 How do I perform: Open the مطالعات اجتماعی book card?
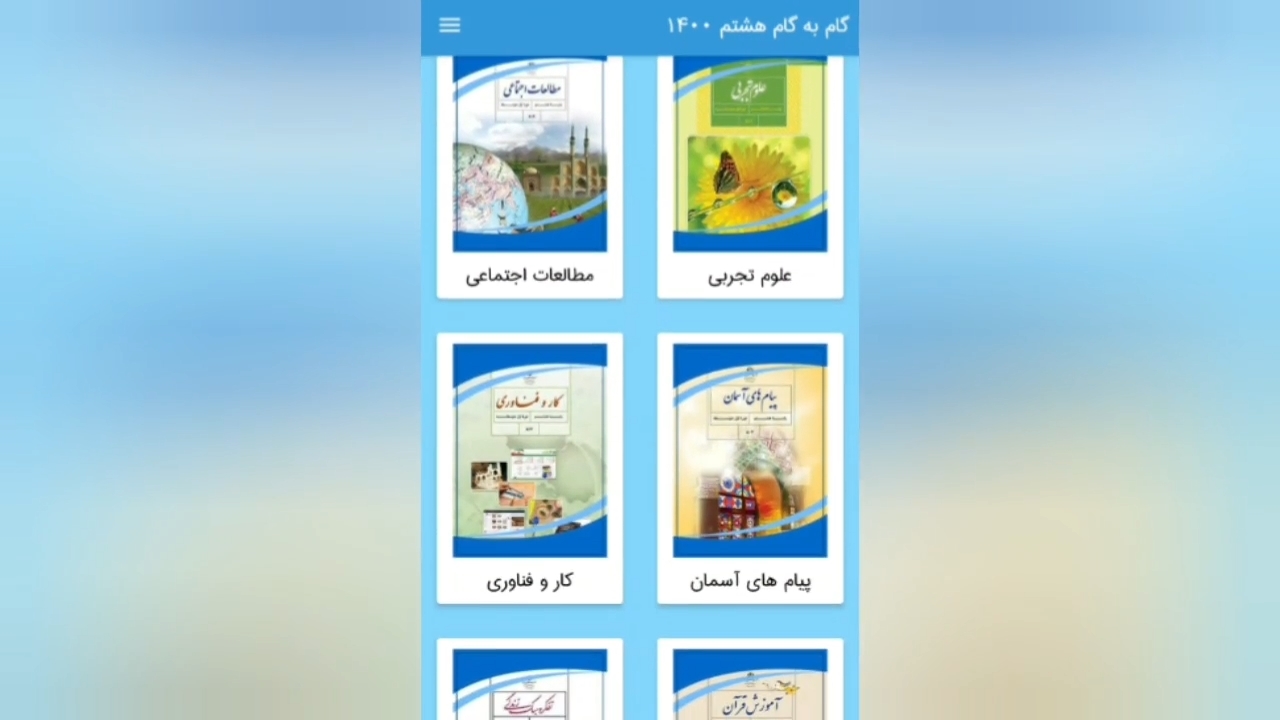pyautogui.click(x=530, y=175)
